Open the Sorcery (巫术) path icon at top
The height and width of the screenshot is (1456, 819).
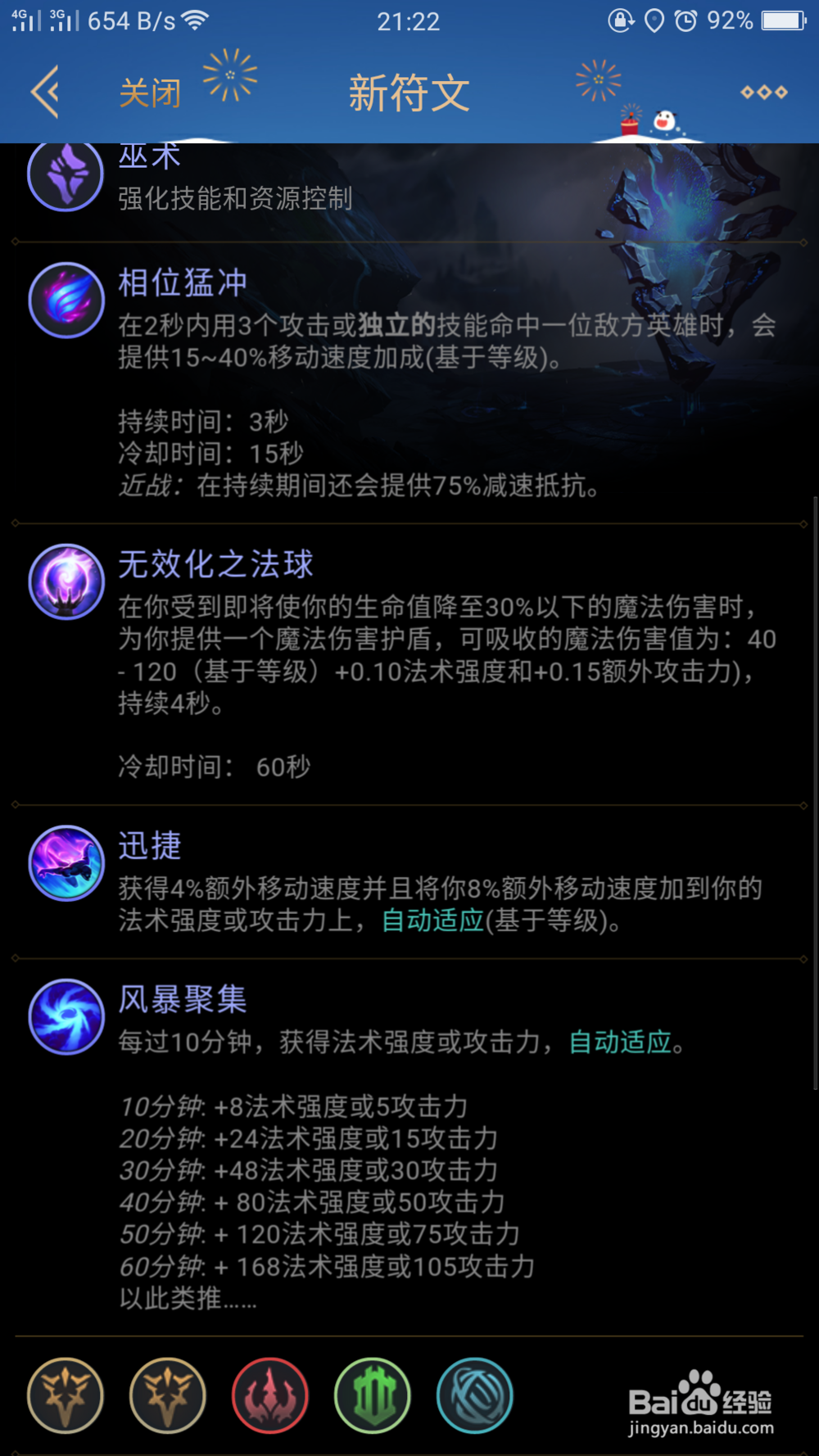66,174
